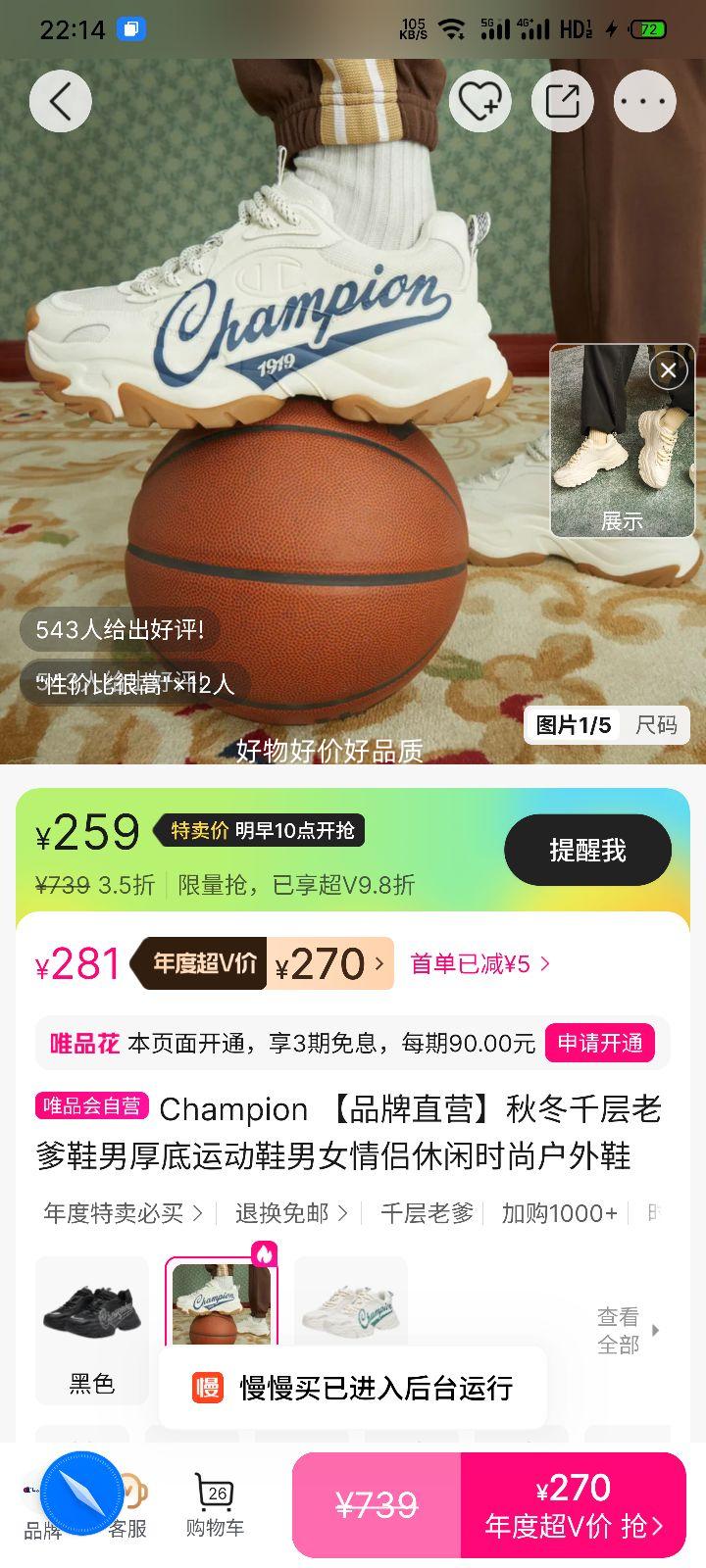This screenshot has height=1568, width=706.
Task: Close the 展示 video preview
Action: [x=668, y=370]
